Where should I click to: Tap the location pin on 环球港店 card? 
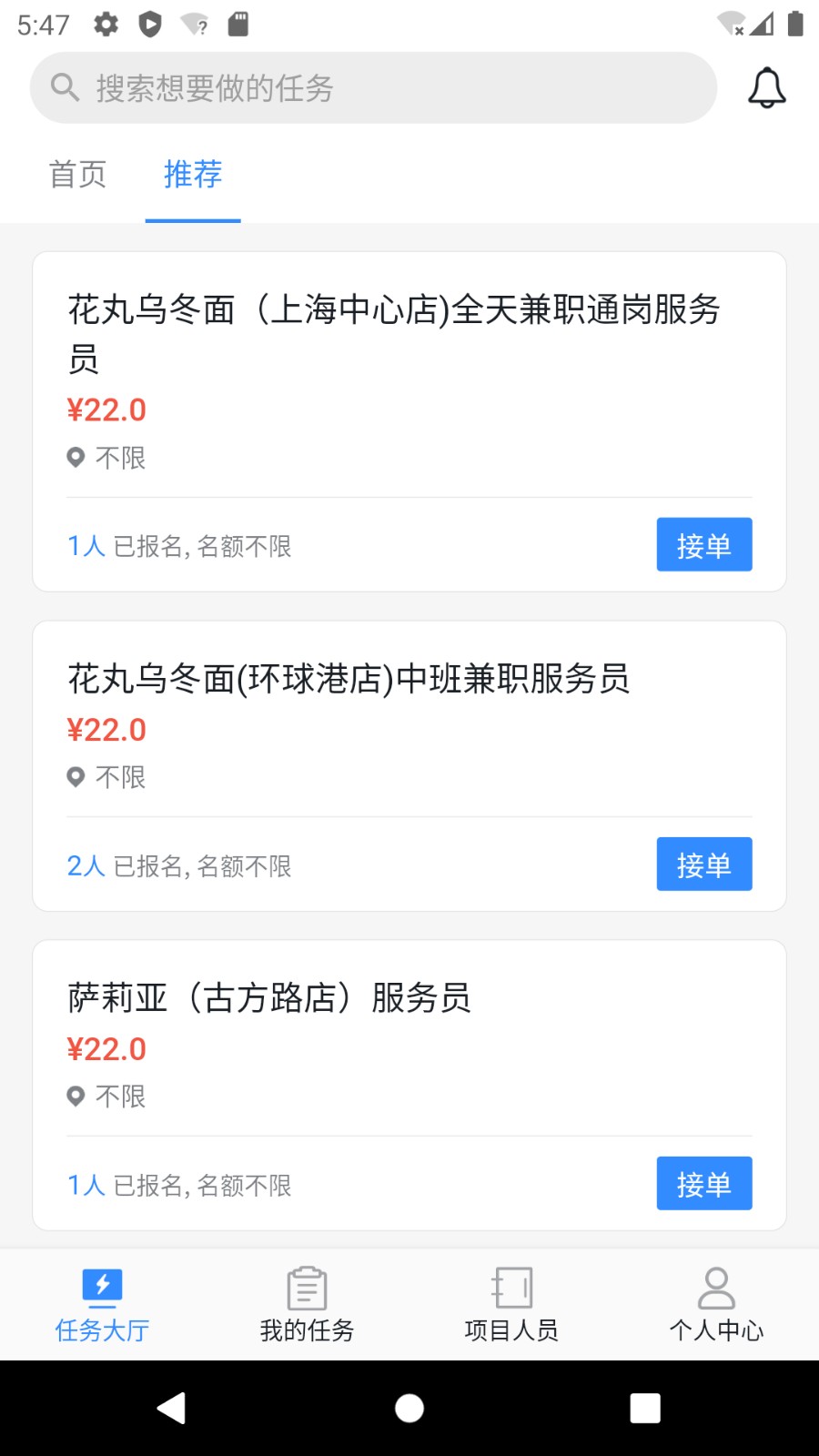pyautogui.click(x=76, y=777)
